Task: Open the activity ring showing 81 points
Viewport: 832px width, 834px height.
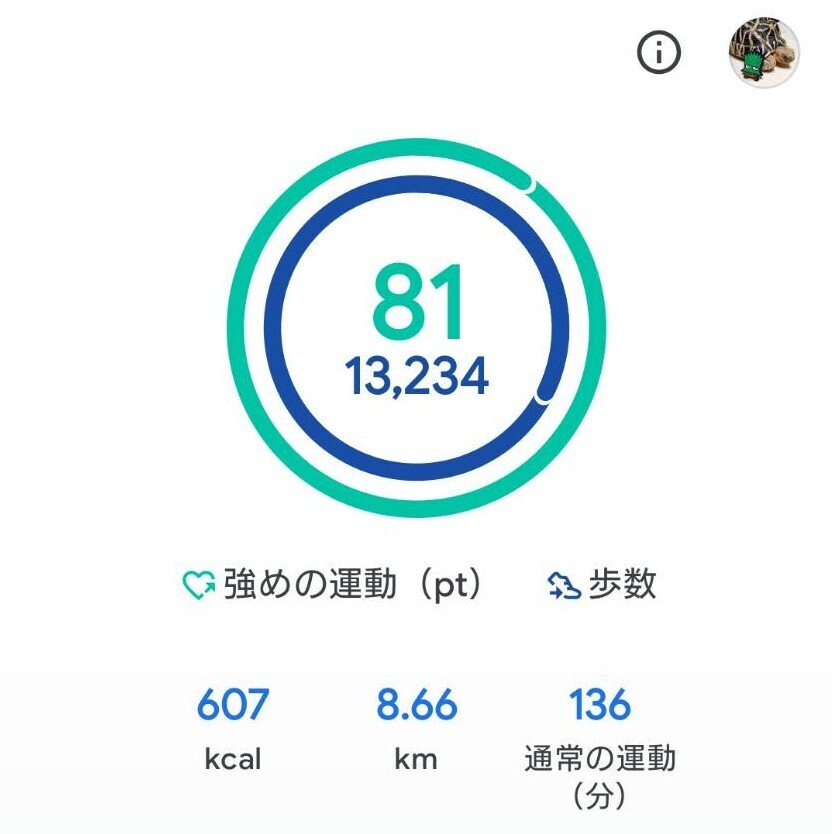Action: 417,328
